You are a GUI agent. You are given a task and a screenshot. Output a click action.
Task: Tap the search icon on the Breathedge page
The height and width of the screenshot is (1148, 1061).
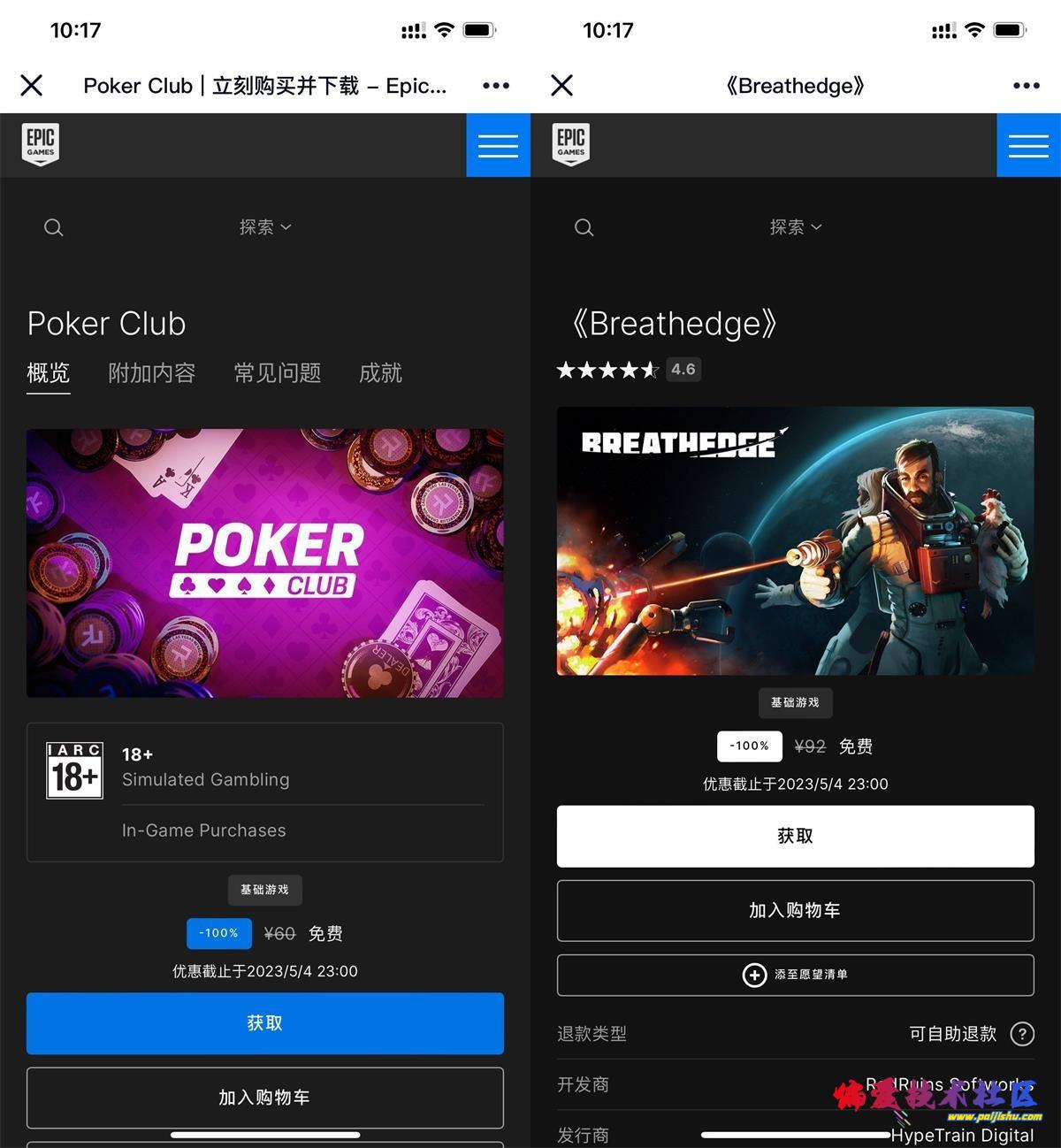tap(584, 227)
